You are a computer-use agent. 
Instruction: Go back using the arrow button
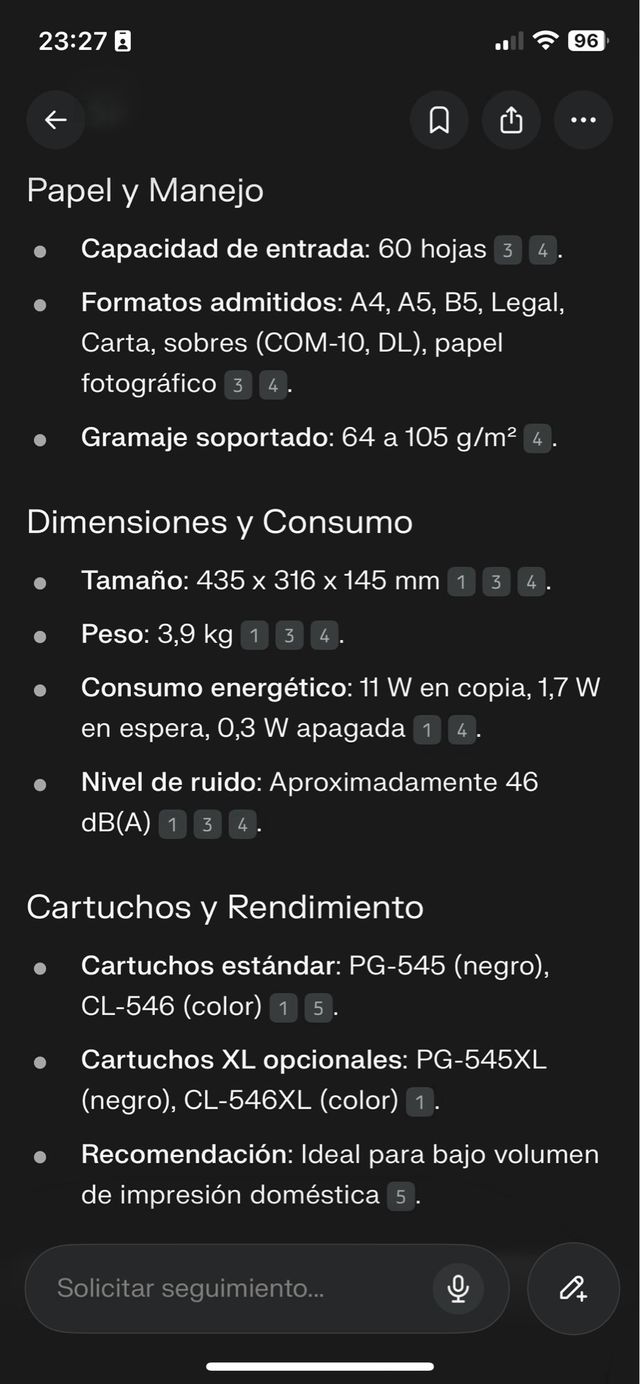tap(56, 120)
